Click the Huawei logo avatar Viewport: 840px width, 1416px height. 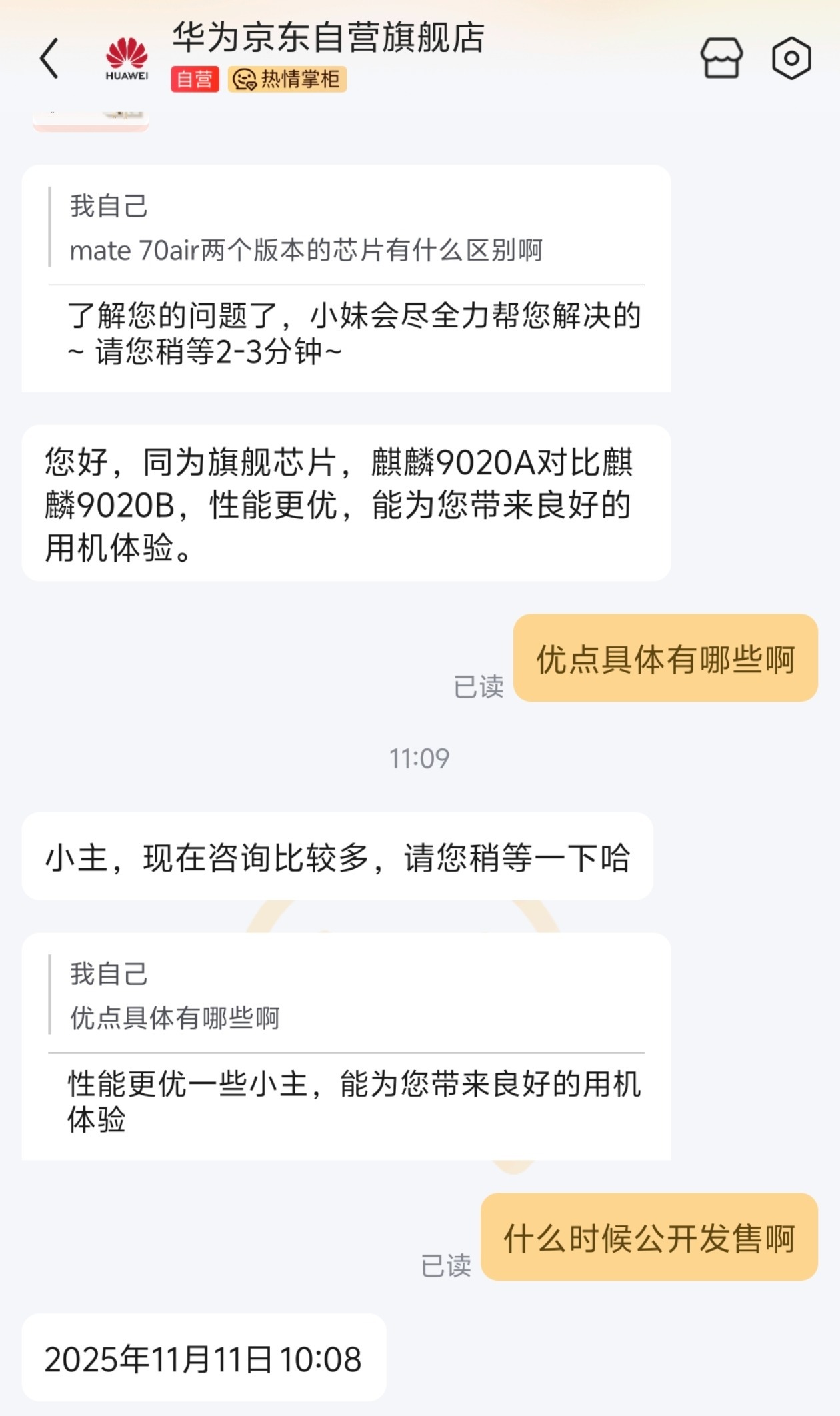point(125,59)
